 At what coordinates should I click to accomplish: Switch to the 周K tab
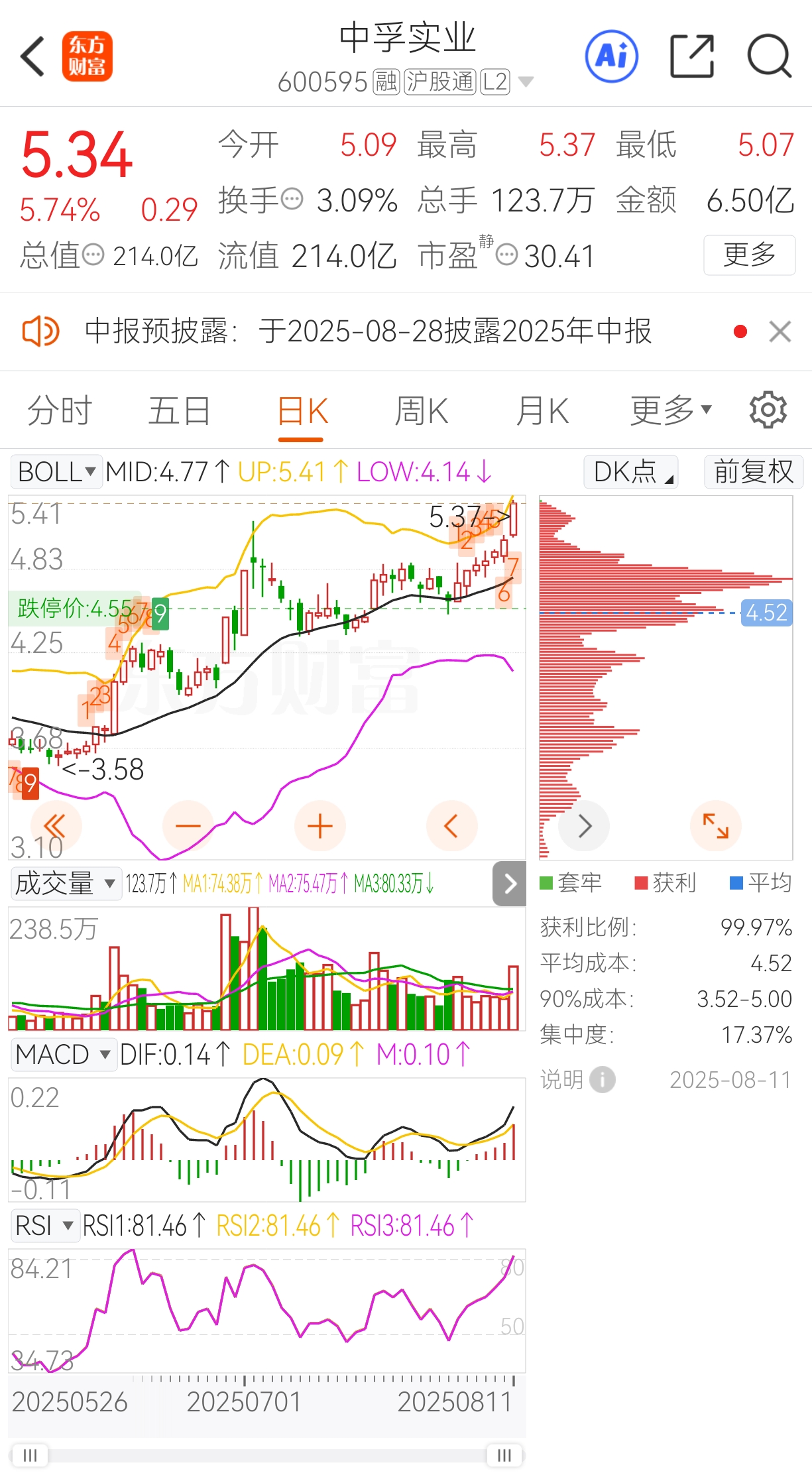pos(422,410)
